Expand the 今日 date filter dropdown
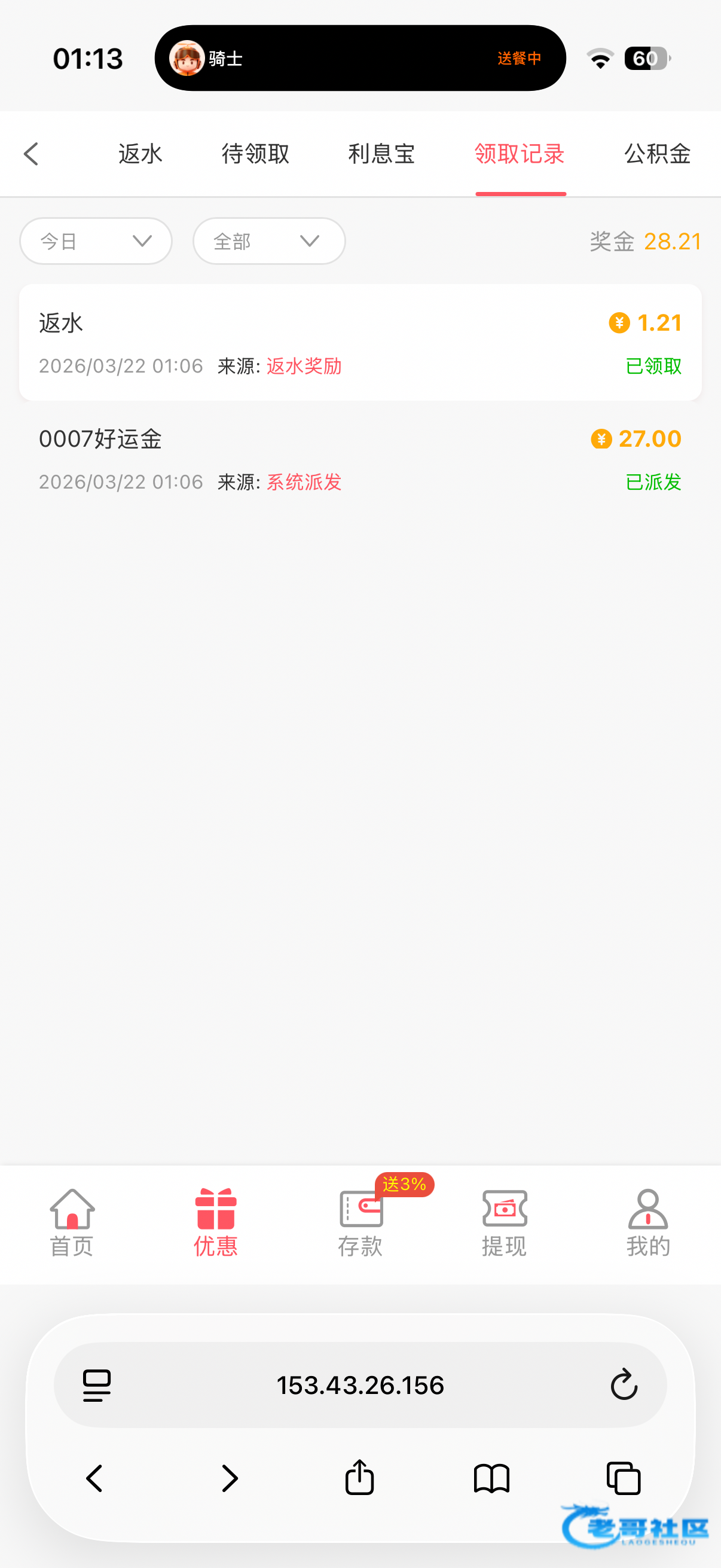Viewport: 721px width, 1568px height. [x=96, y=242]
